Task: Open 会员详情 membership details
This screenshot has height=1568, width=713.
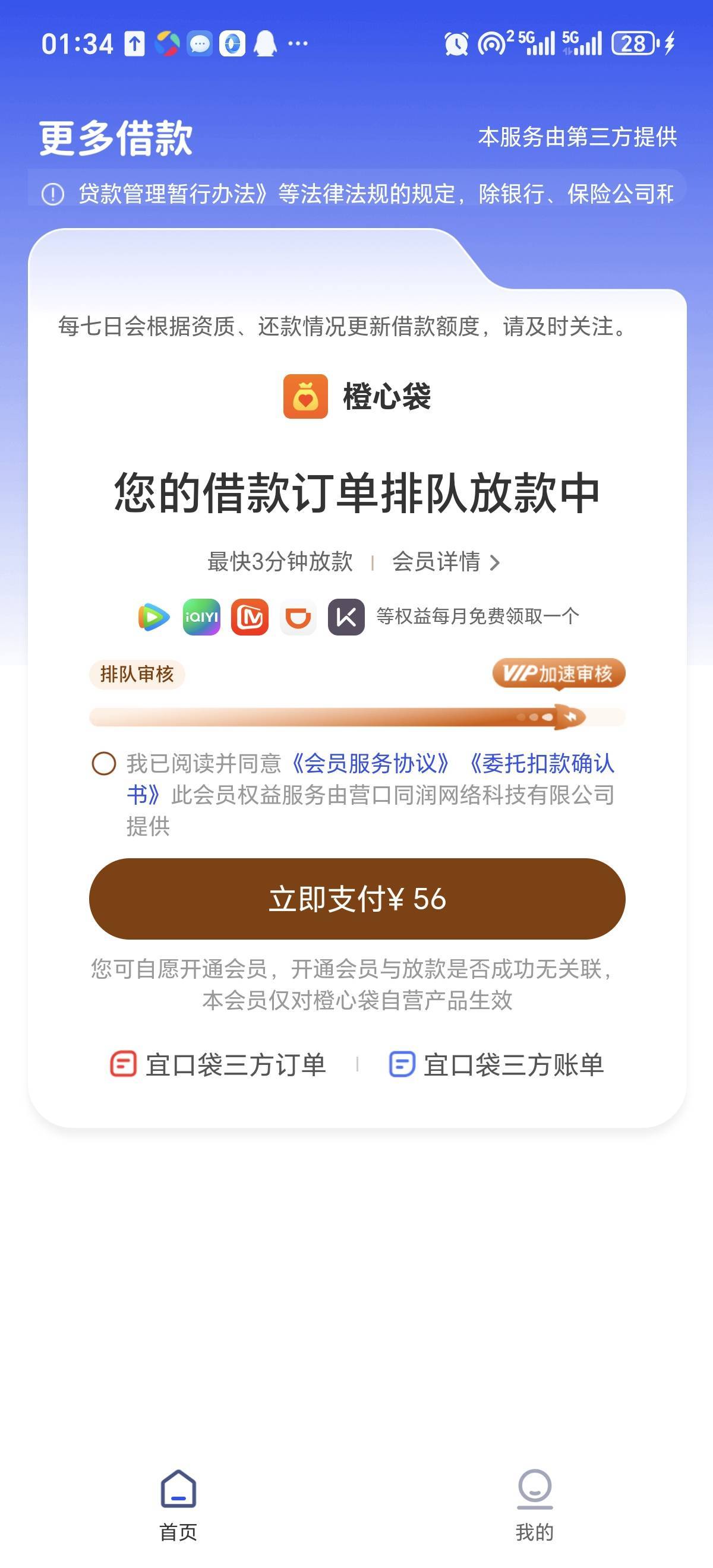Action: click(446, 562)
